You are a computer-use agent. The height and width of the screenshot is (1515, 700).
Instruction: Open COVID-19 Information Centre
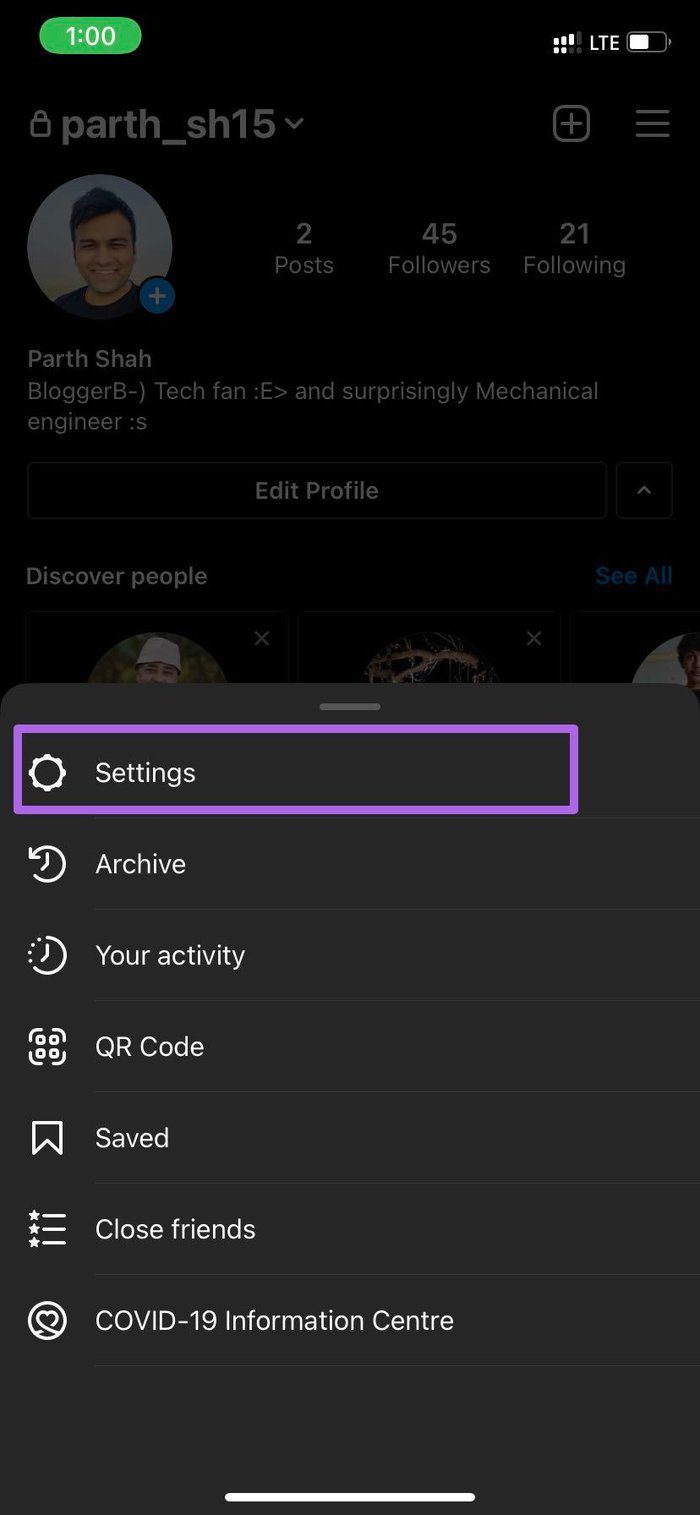pos(350,1320)
